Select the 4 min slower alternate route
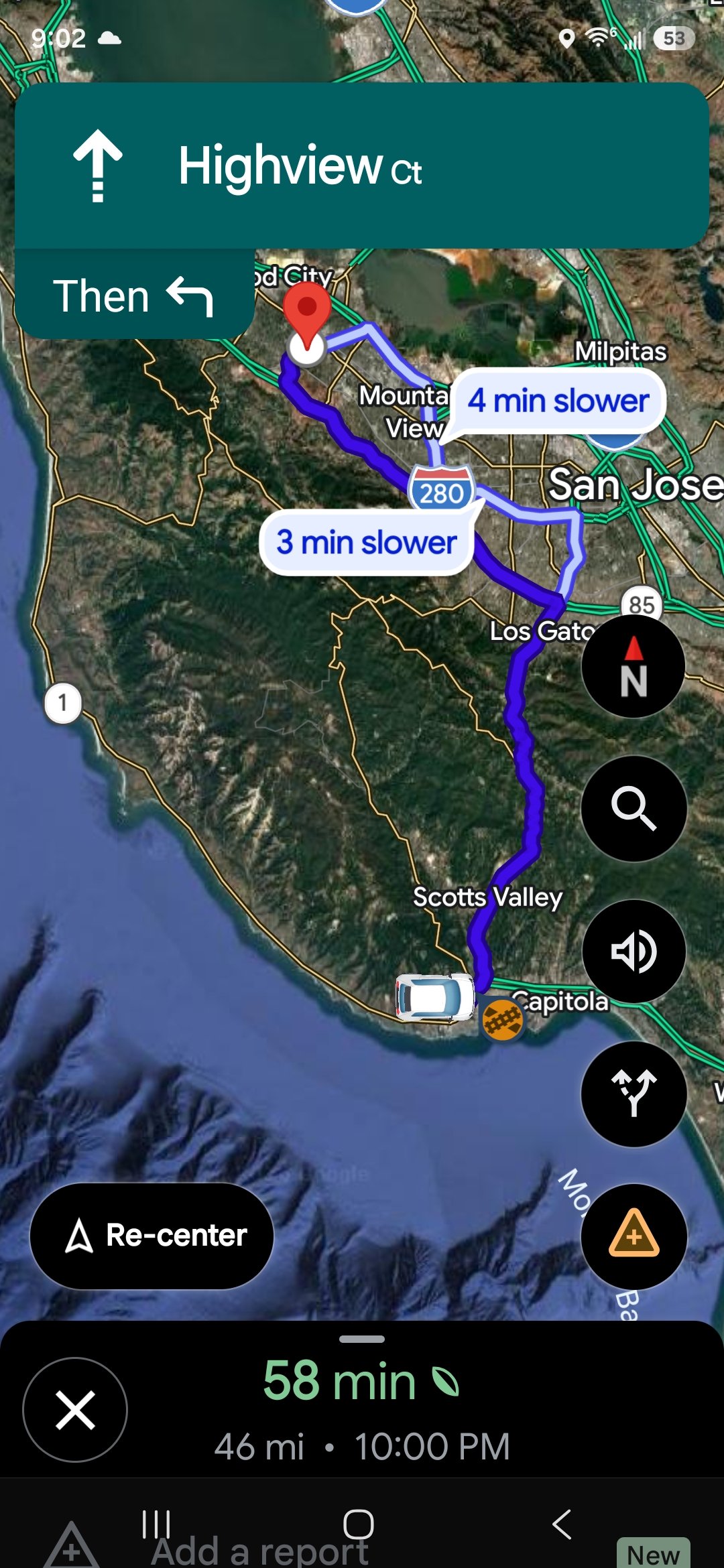724x1568 pixels. click(558, 401)
